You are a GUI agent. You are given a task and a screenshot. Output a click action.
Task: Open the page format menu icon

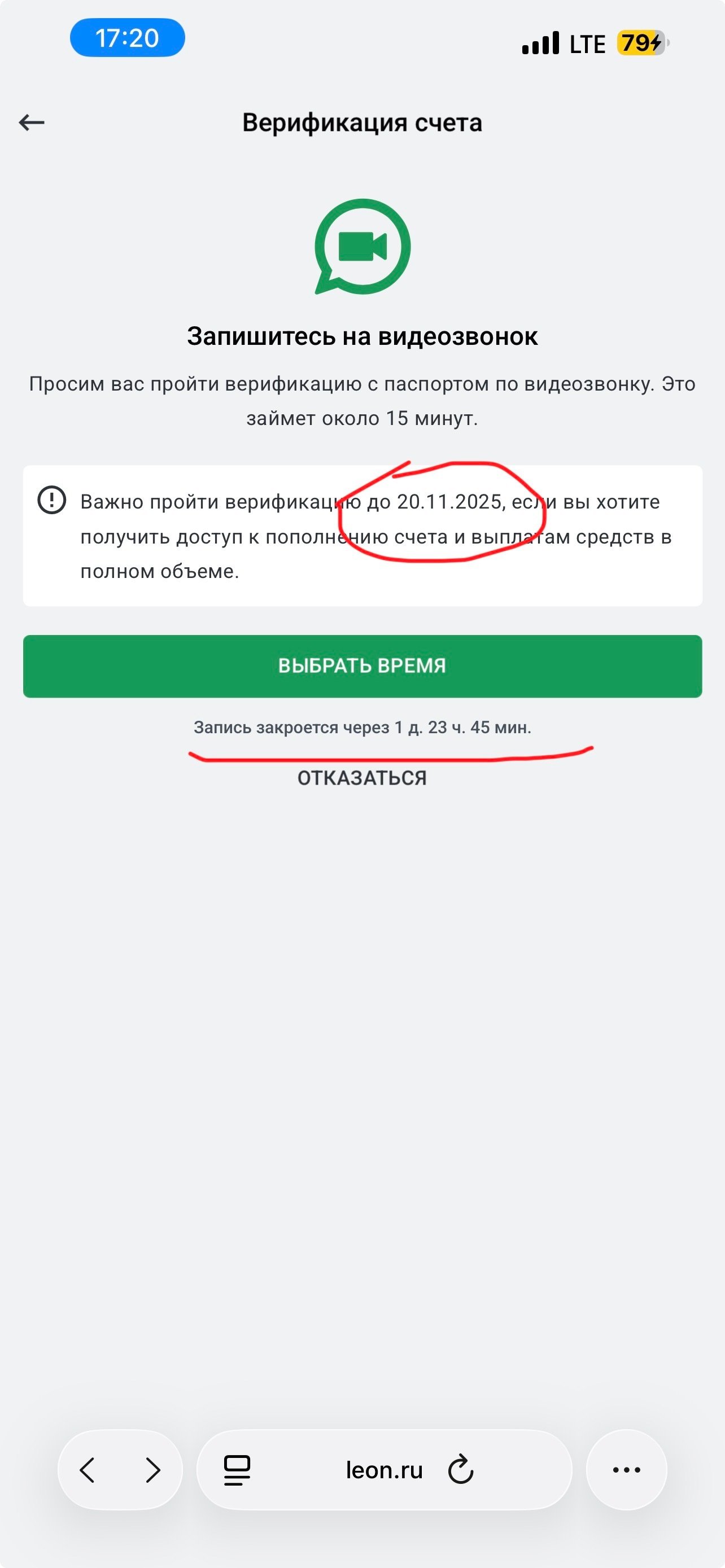tap(237, 1470)
